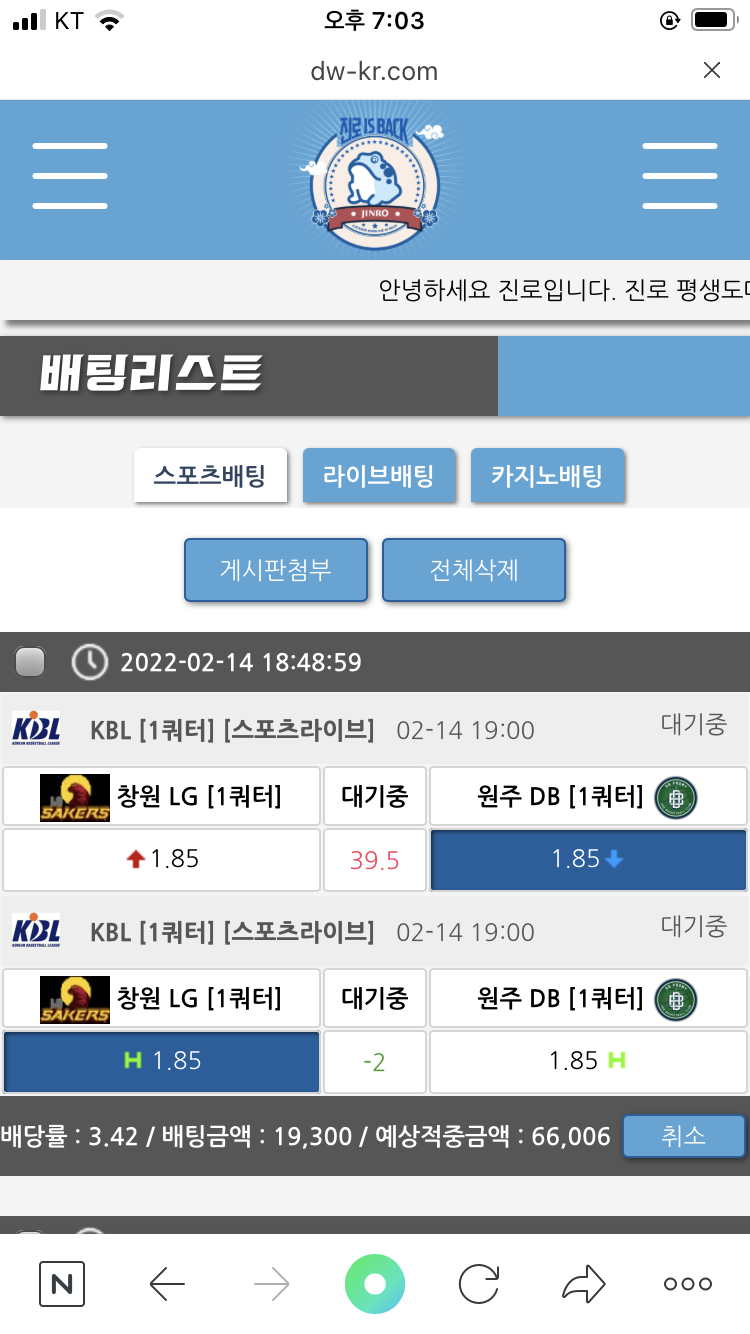The width and height of the screenshot is (750, 1334).
Task: Share this page
Action: point(583,1283)
